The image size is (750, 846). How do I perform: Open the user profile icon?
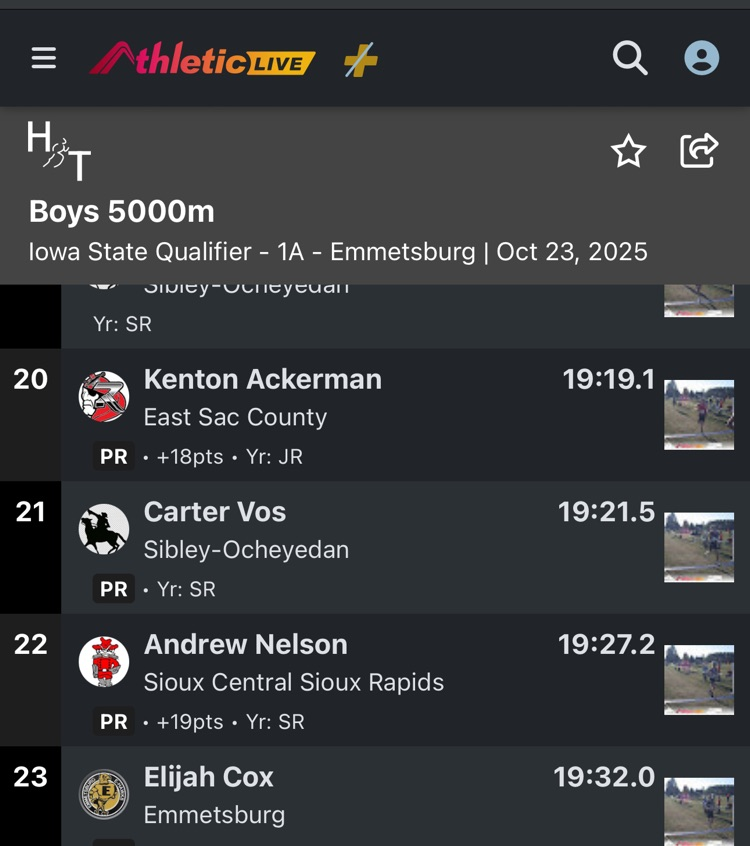[x=701, y=58]
